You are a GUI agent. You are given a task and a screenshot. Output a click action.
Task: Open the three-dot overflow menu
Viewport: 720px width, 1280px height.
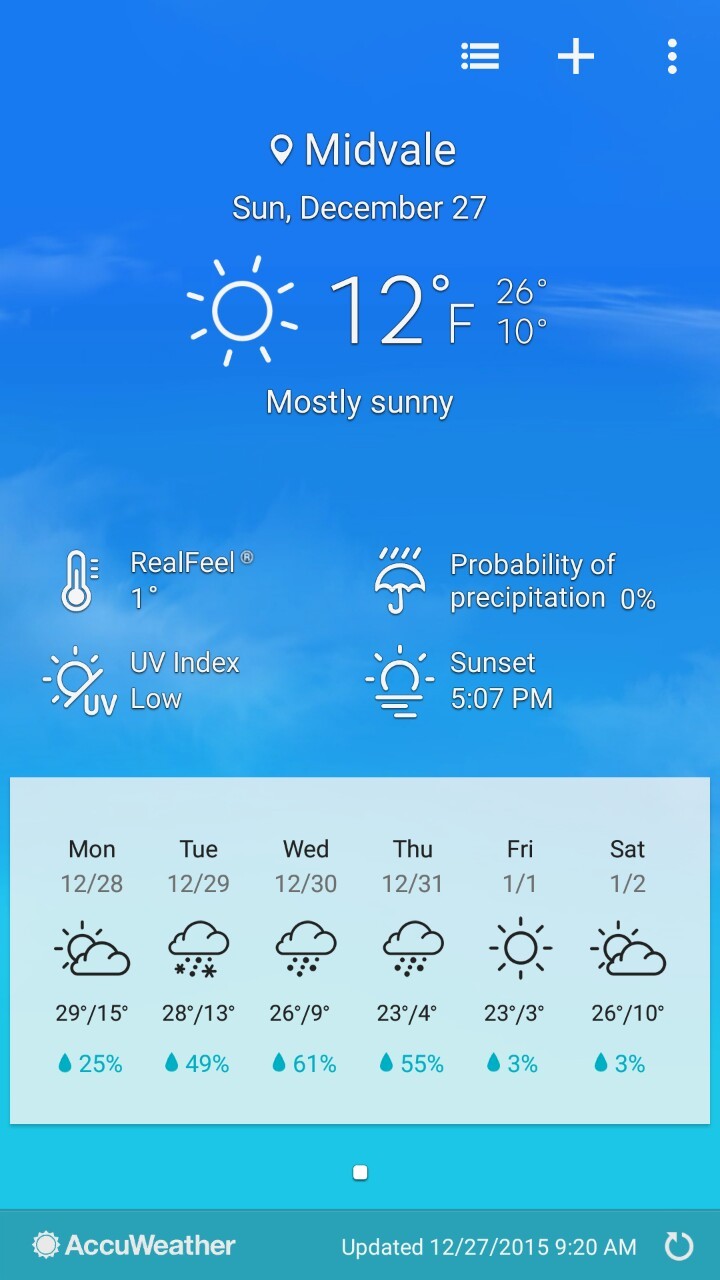coord(672,56)
